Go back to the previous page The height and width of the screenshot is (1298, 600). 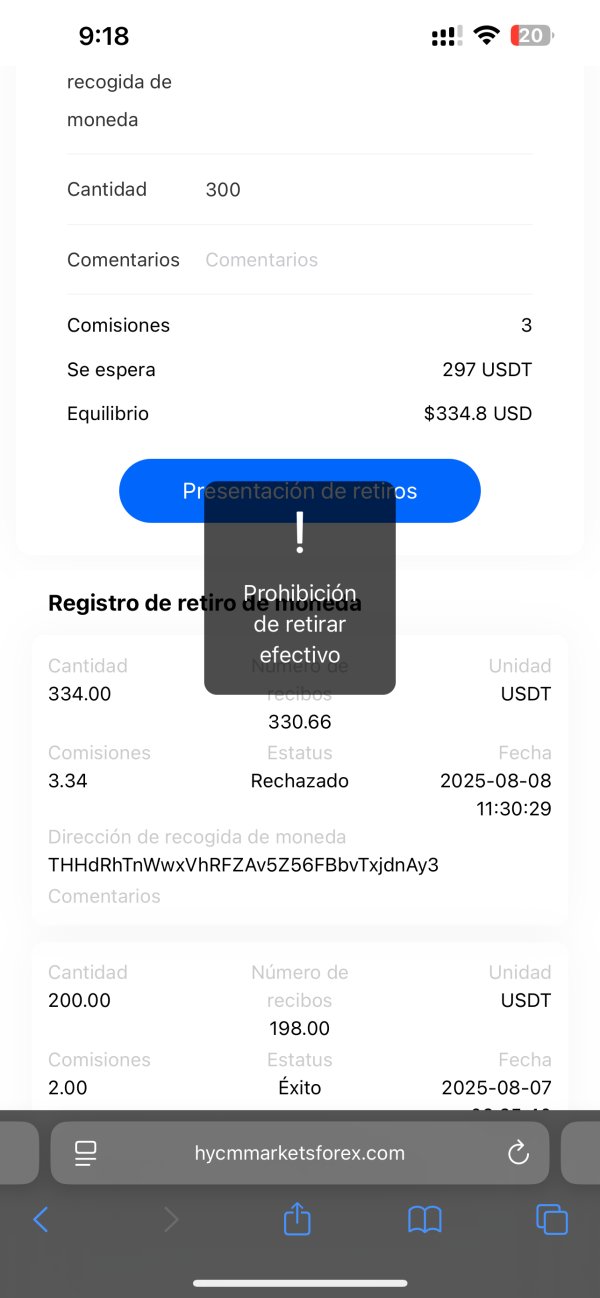click(41, 1219)
